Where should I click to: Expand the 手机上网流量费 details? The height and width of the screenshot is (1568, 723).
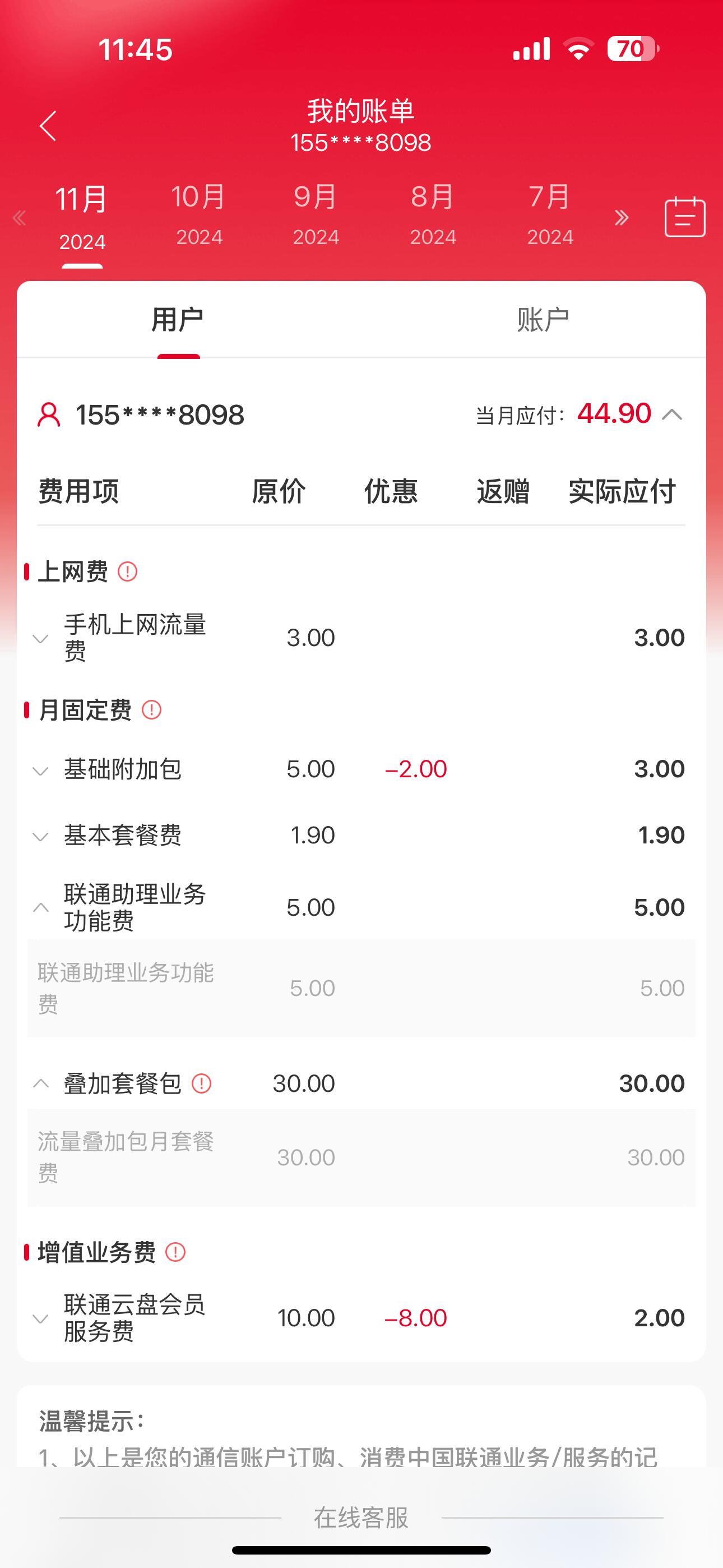click(x=41, y=638)
